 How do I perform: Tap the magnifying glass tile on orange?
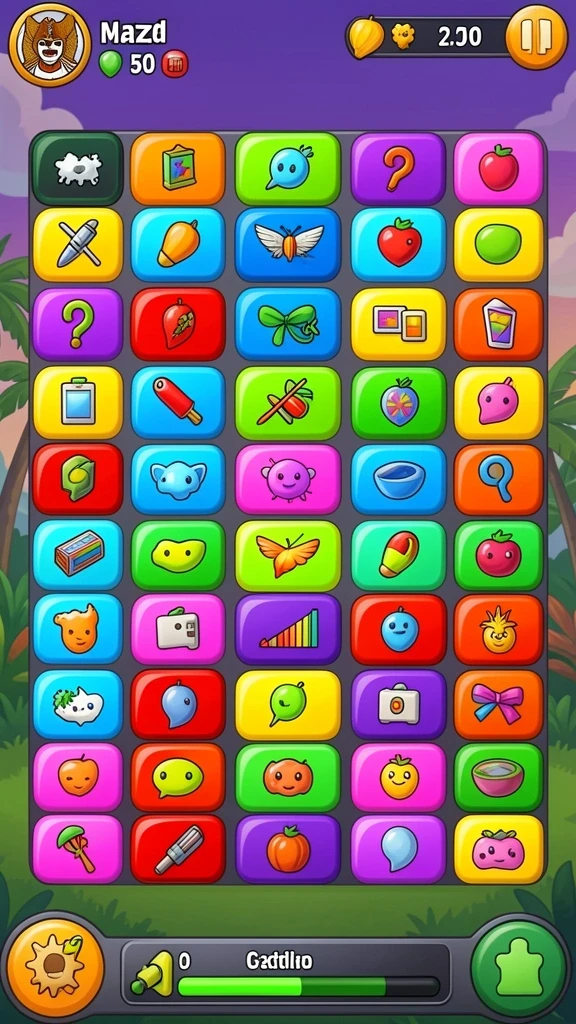pyautogui.click(x=498, y=479)
